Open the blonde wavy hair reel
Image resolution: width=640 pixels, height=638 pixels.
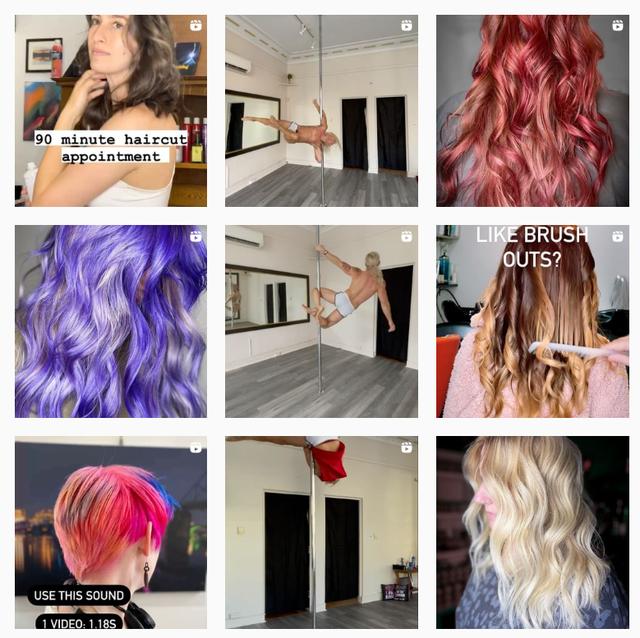coord(532,531)
